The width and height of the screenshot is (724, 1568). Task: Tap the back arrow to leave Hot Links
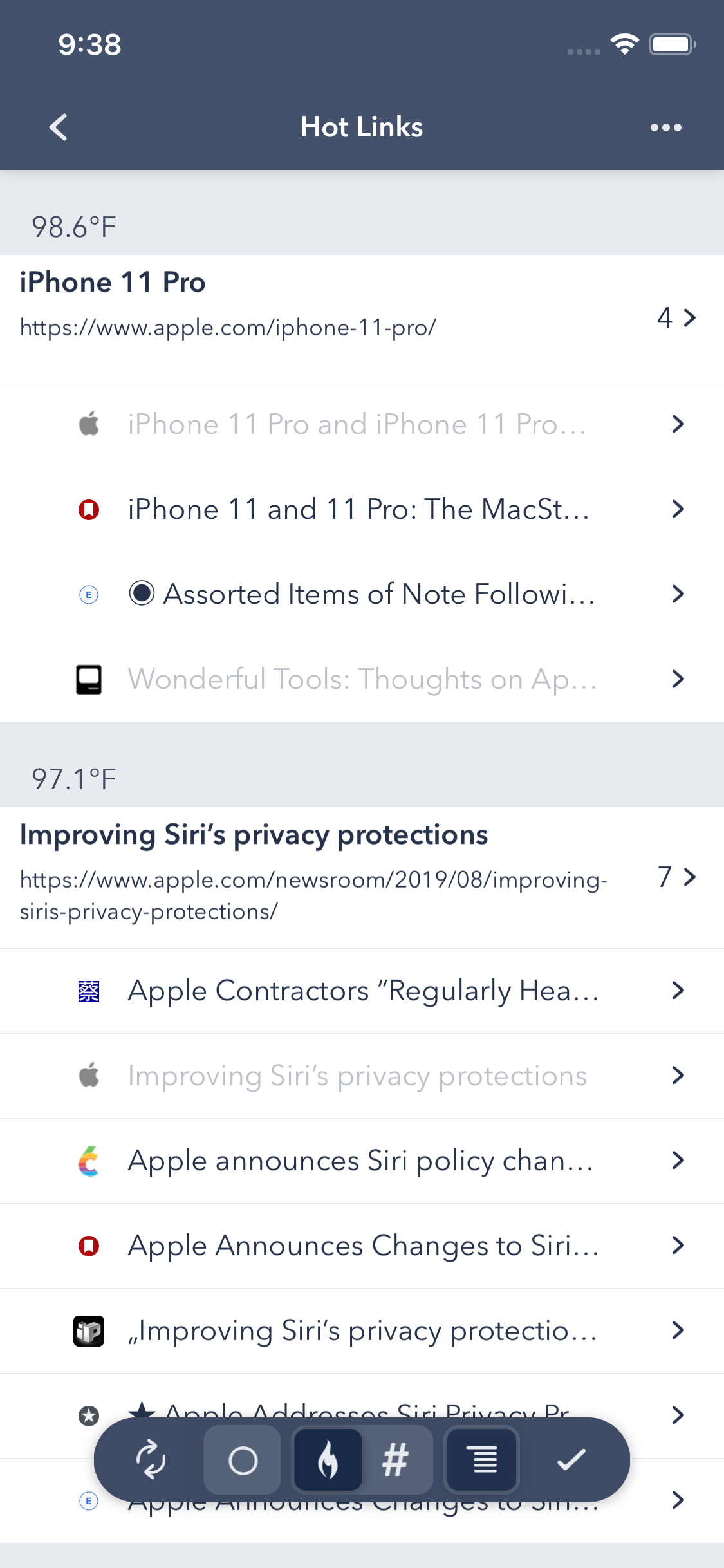57,127
